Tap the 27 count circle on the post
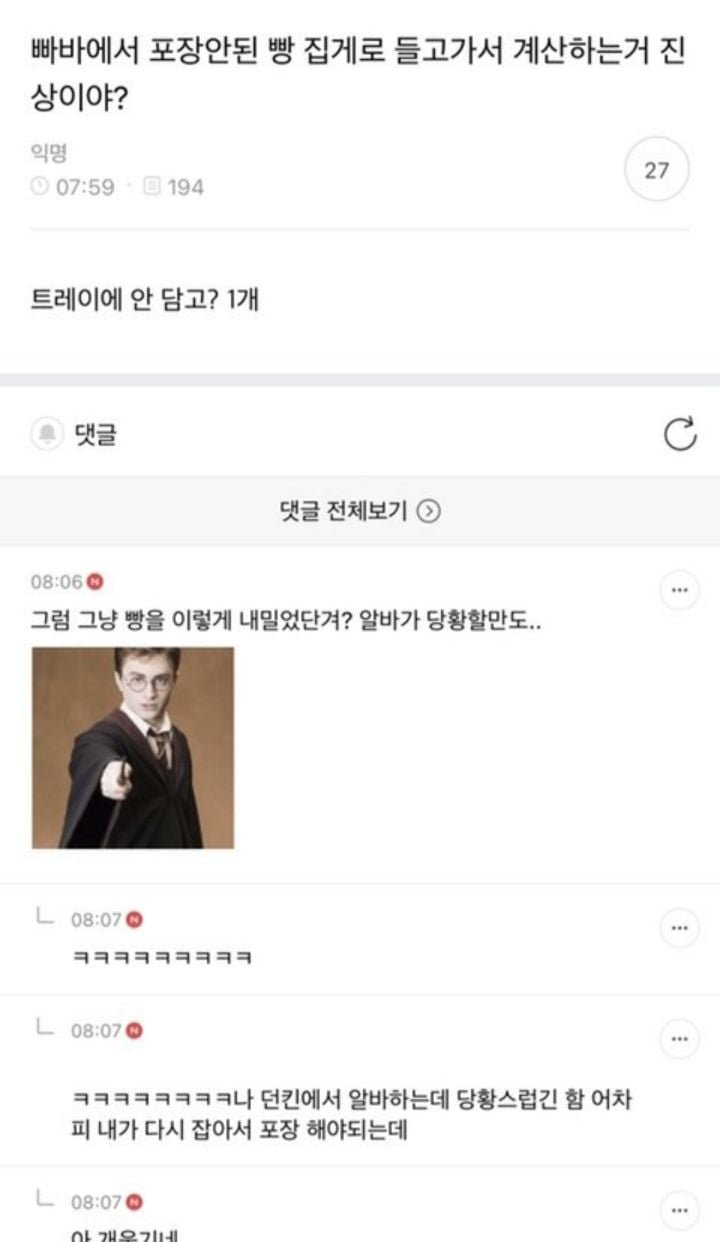 656,170
